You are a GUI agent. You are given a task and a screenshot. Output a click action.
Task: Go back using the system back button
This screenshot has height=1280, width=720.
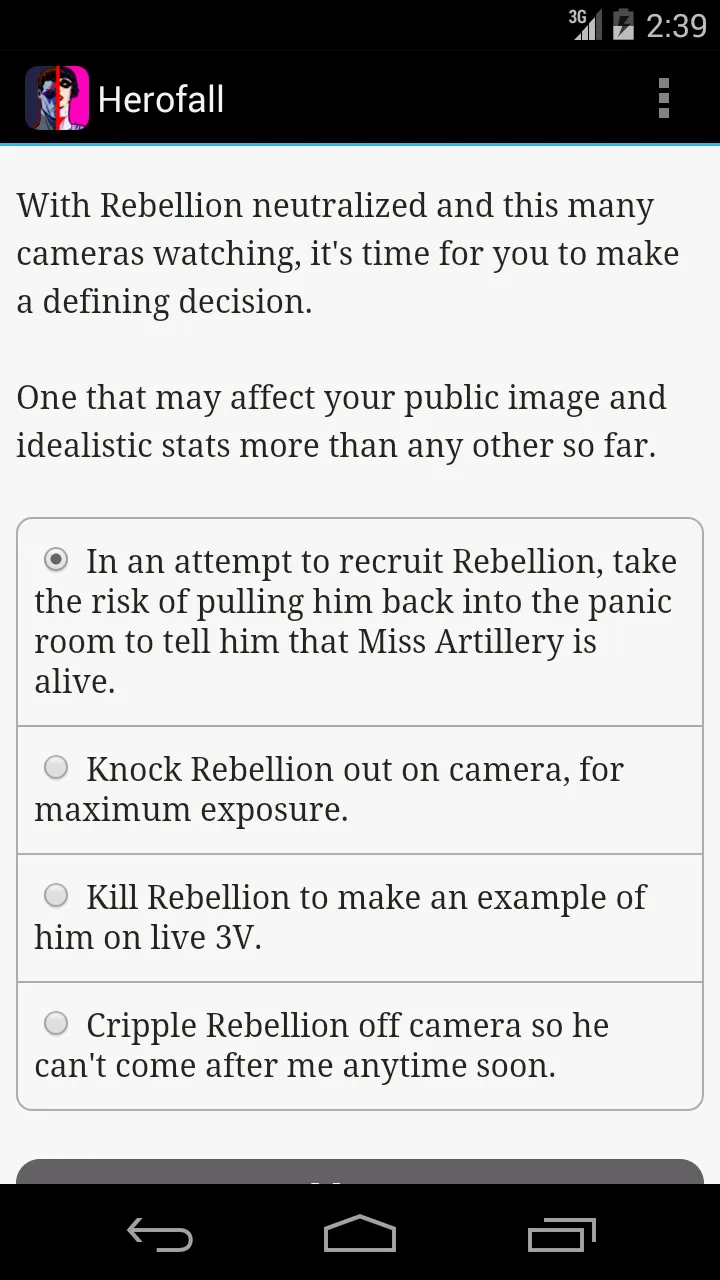[x=160, y=1234]
